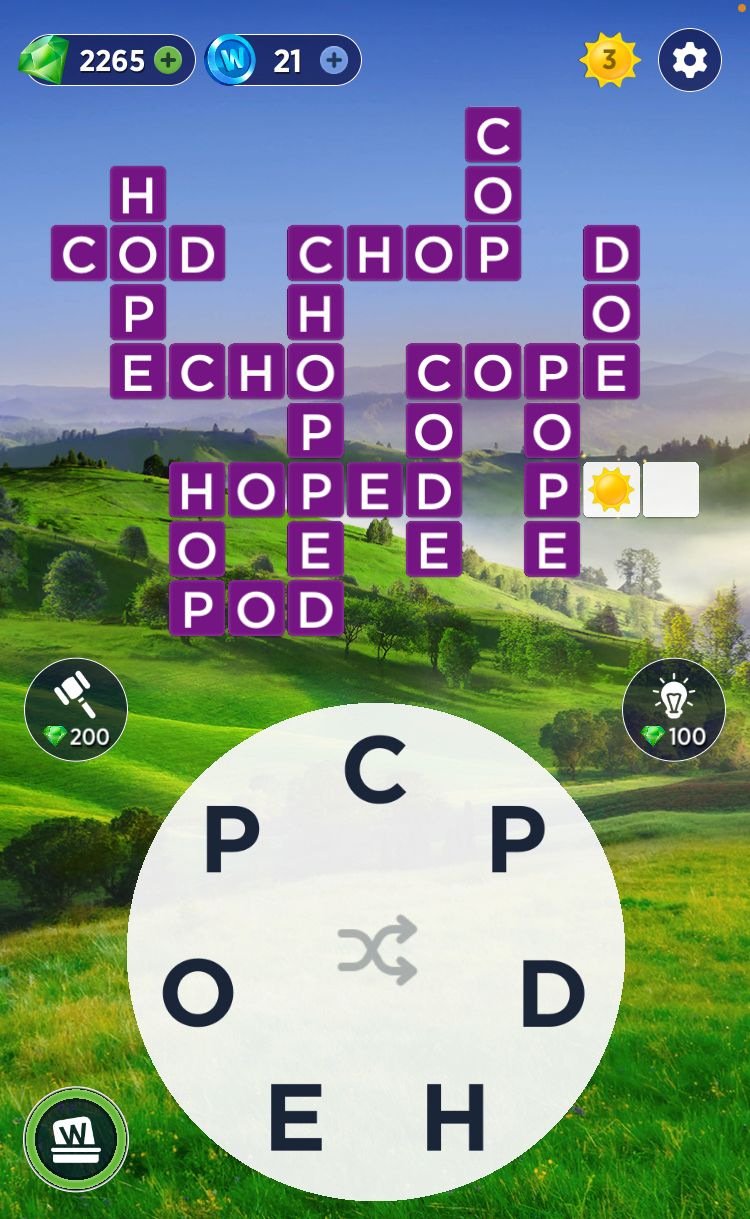Tap the sun coin counter
The image size is (750, 1219).
point(609,61)
